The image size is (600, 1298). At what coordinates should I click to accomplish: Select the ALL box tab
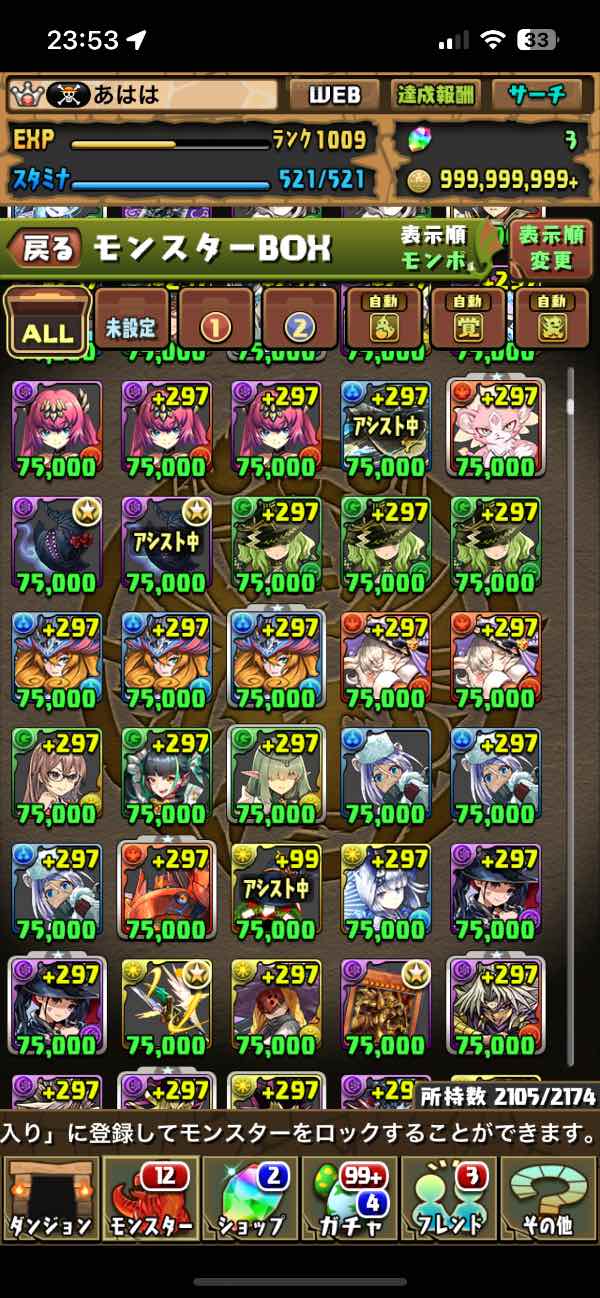tap(47, 323)
